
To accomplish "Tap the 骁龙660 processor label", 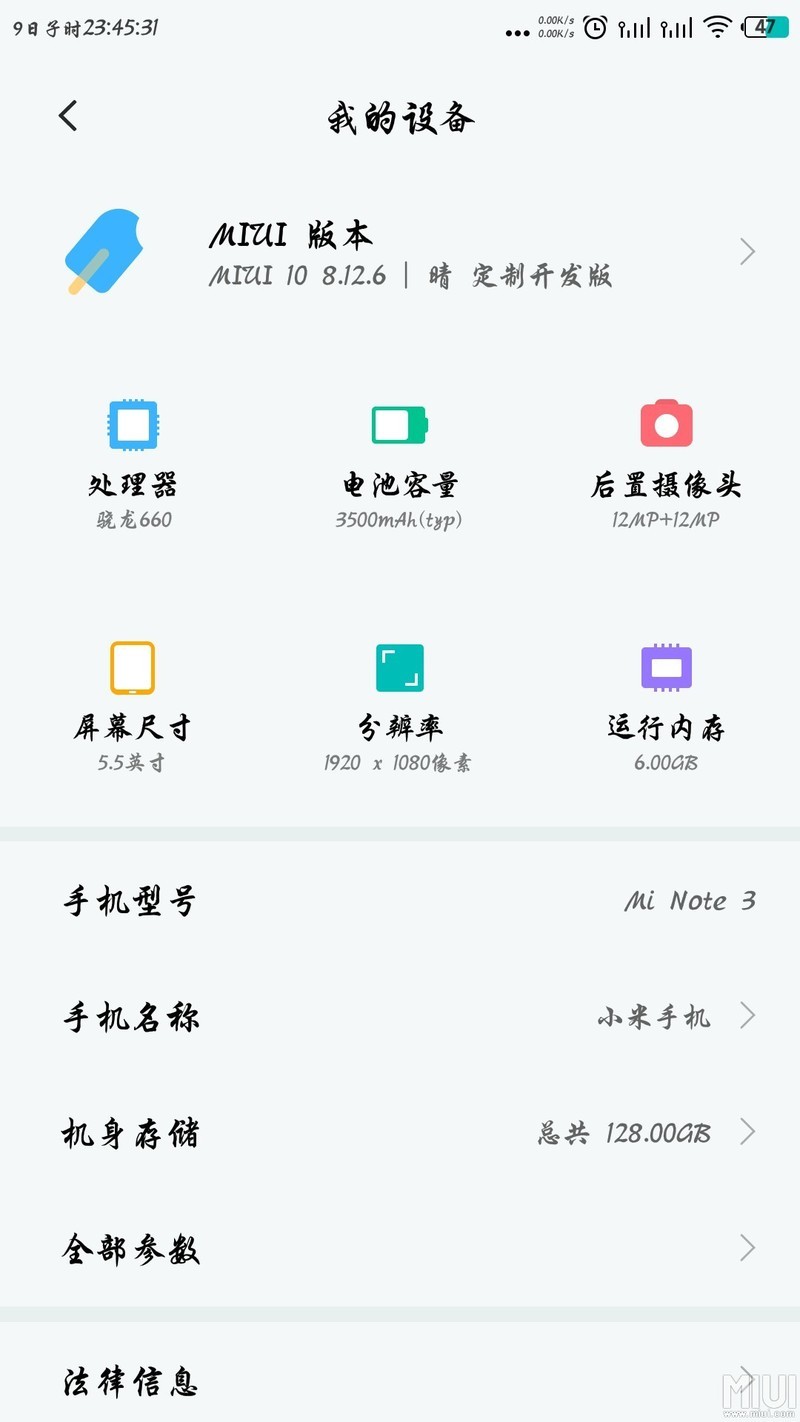I will click(x=131, y=520).
